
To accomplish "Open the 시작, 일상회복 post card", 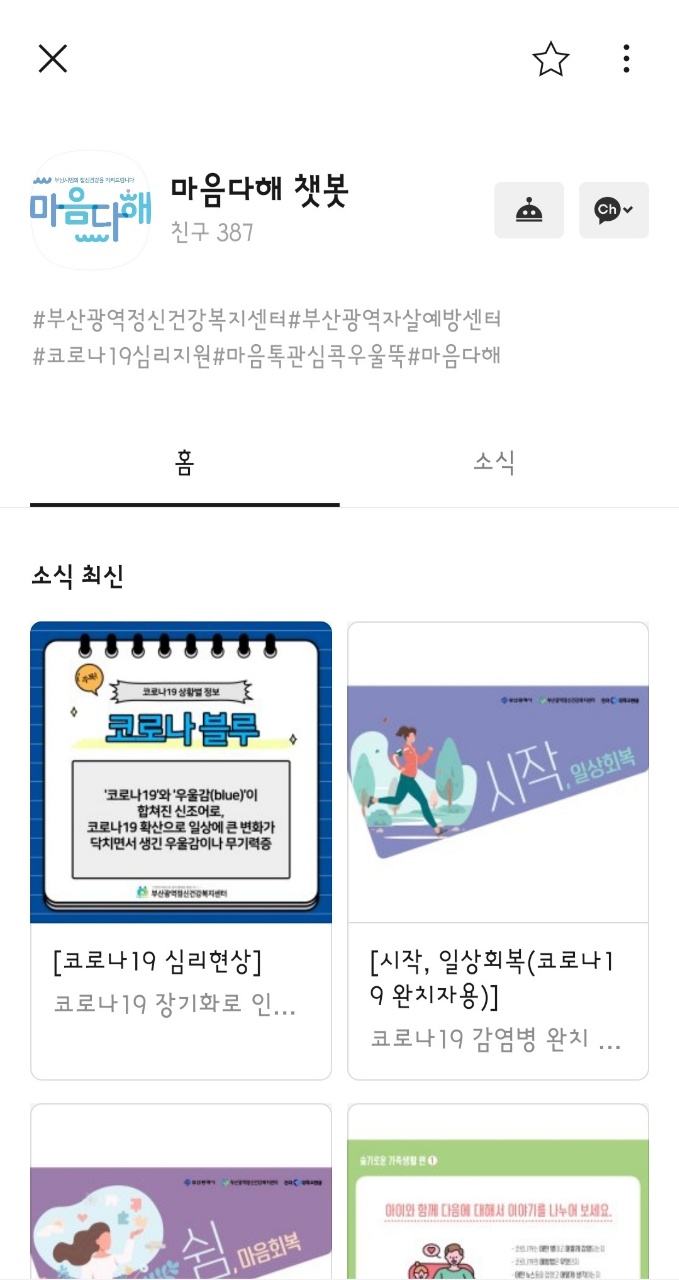I will point(498,850).
